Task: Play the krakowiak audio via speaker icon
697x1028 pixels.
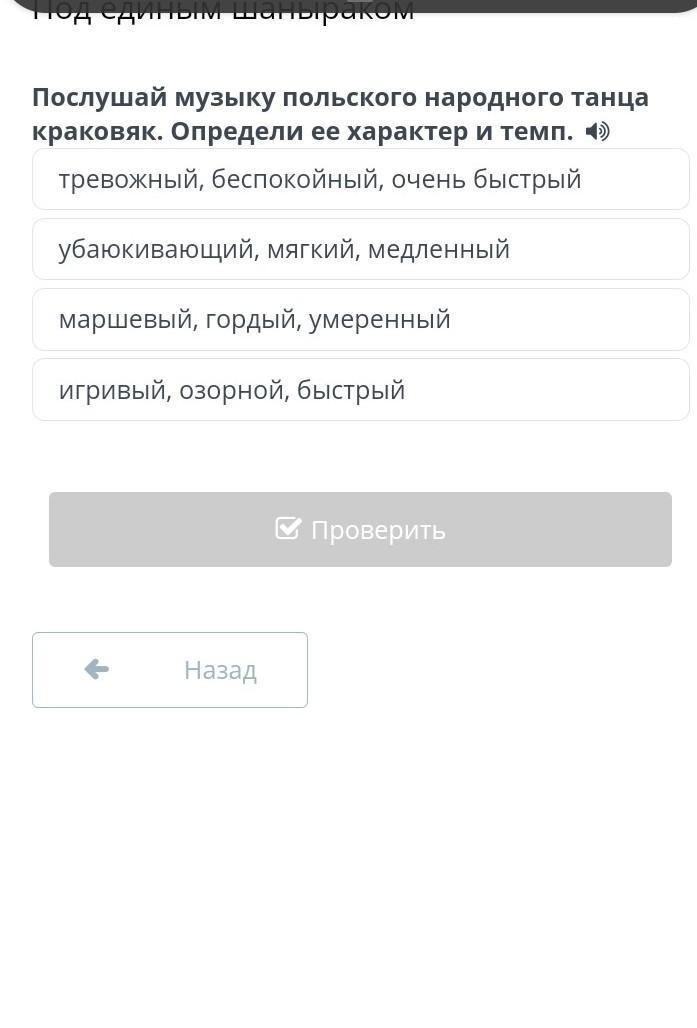Action: (597, 132)
